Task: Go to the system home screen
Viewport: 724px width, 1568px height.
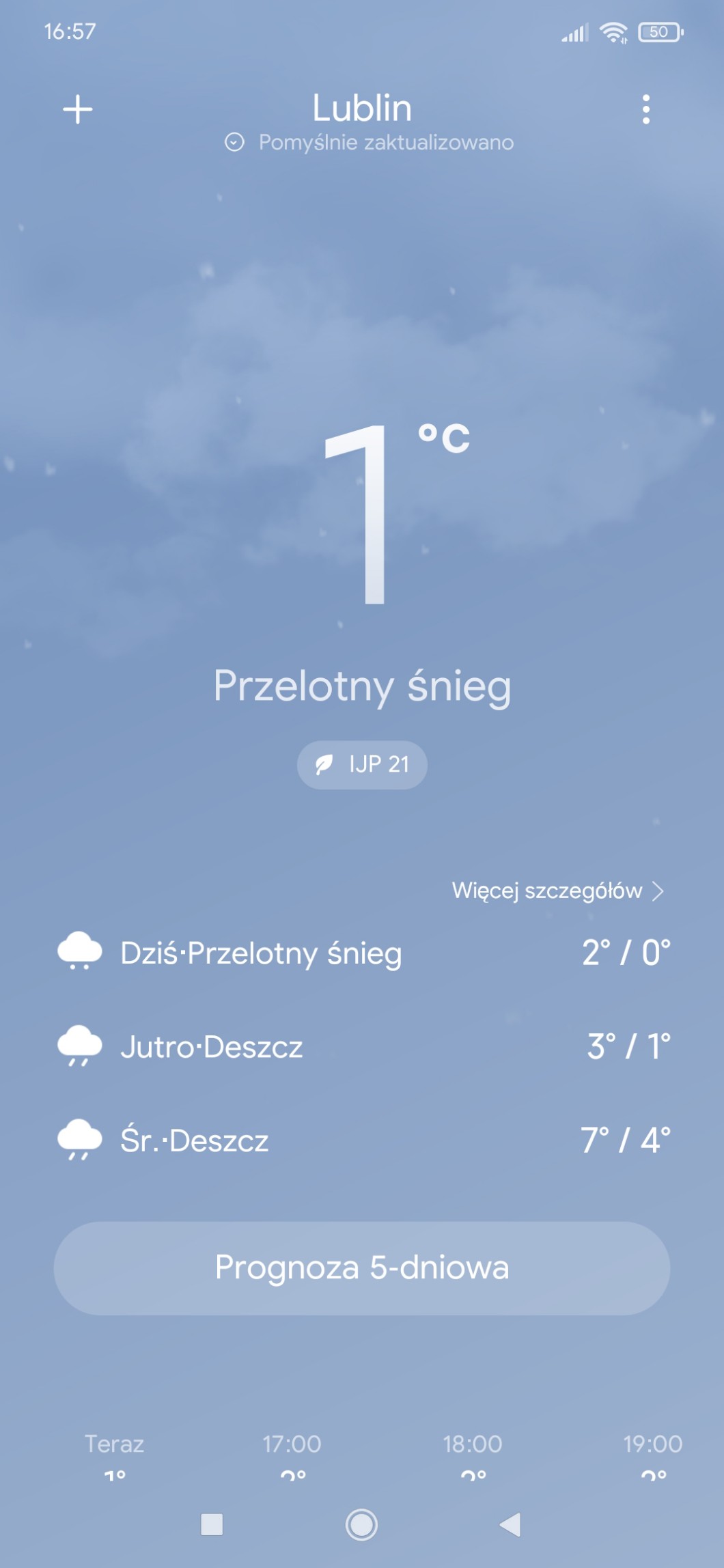Action: point(361,1524)
